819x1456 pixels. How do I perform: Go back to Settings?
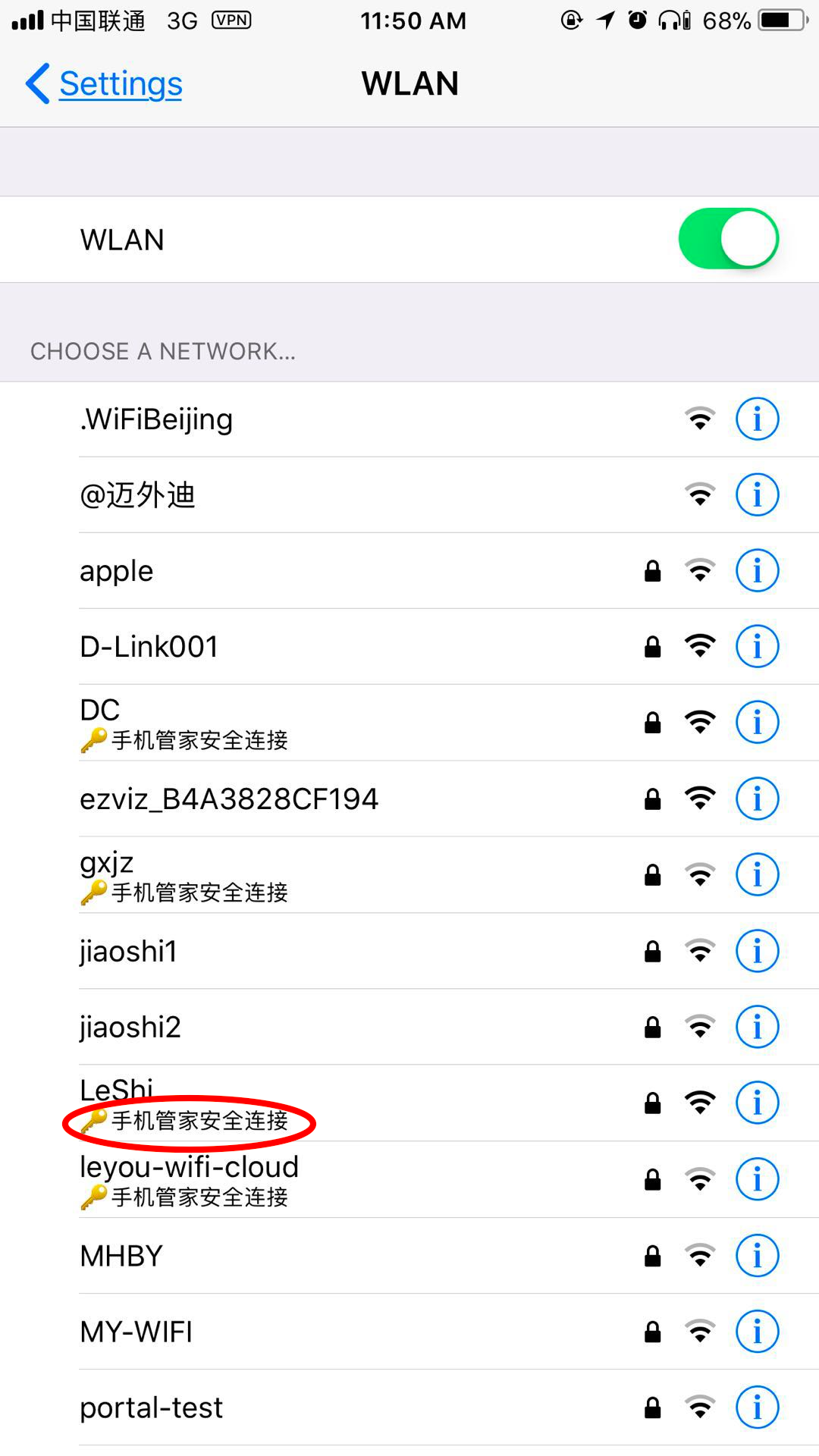click(105, 83)
